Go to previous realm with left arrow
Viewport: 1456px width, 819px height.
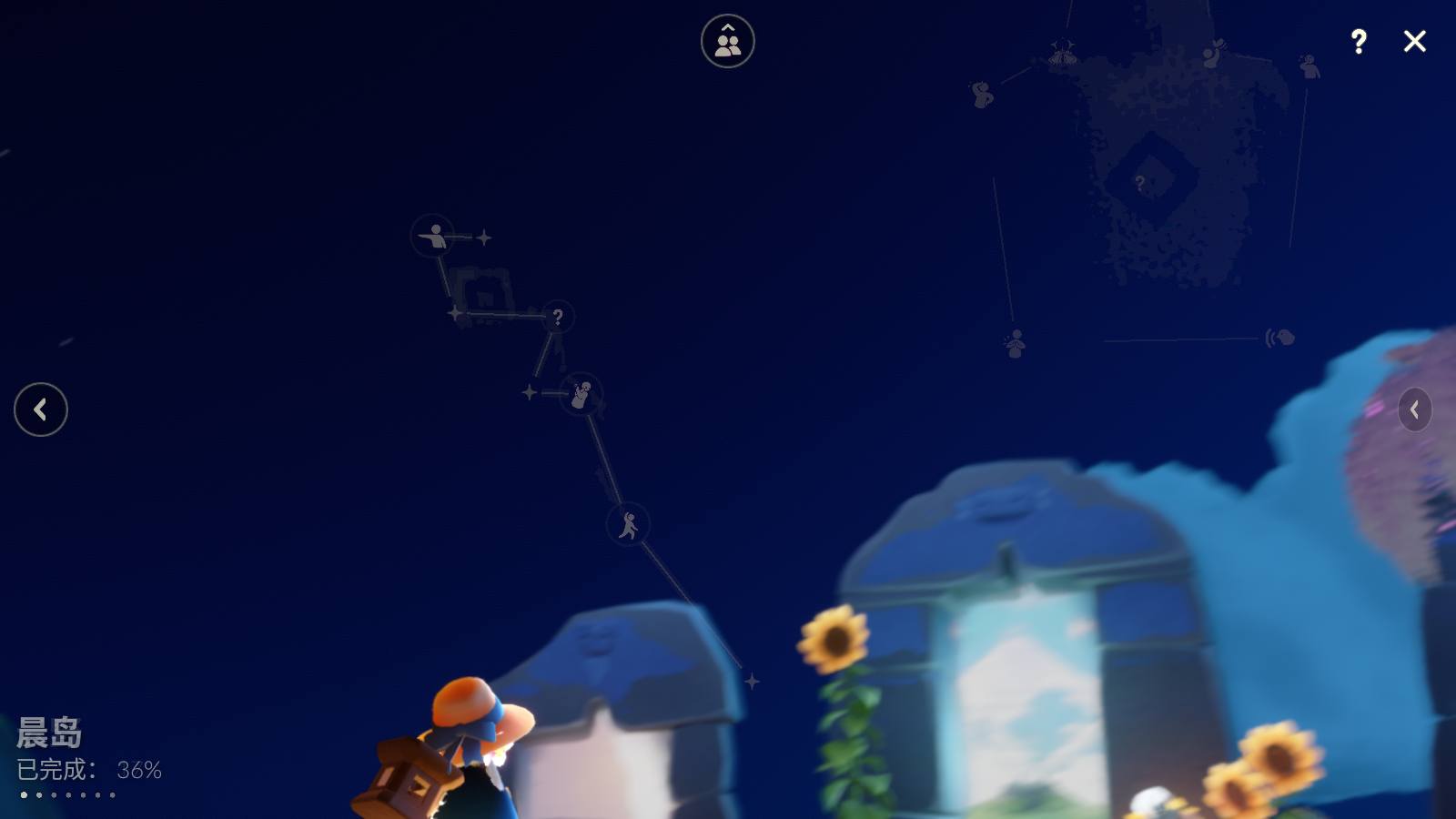[40, 409]
